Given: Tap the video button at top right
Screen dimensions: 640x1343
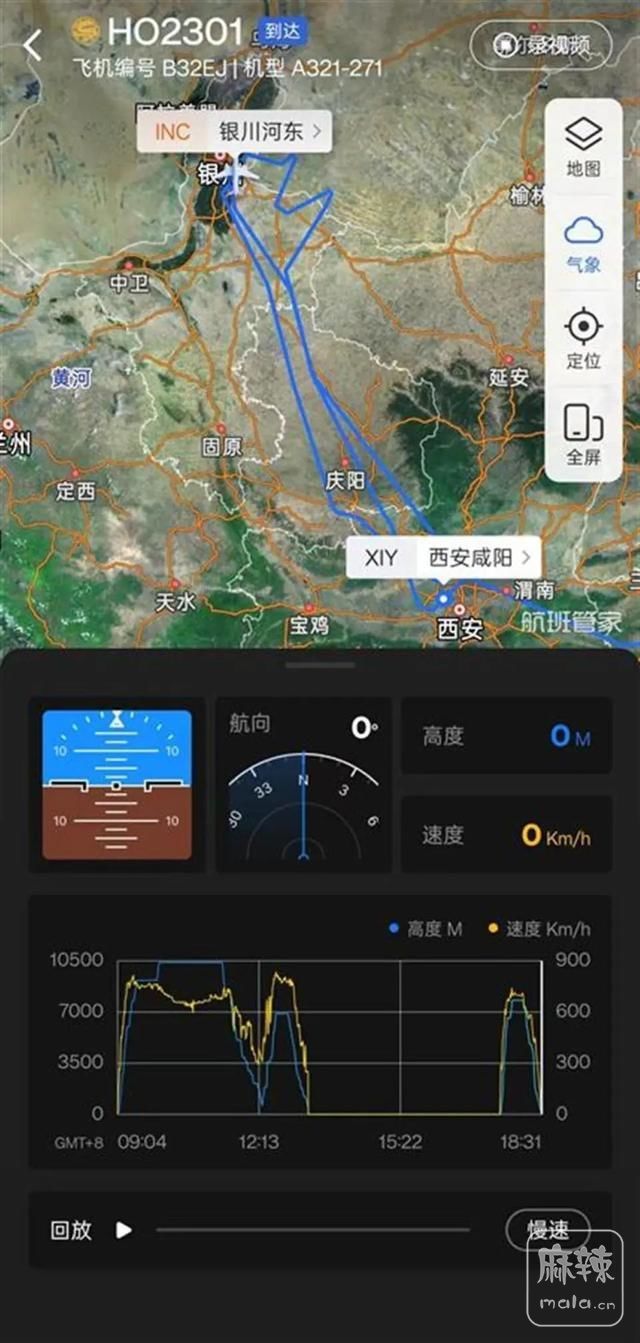Looking at the screenshot, I should [x=542, y=44].
